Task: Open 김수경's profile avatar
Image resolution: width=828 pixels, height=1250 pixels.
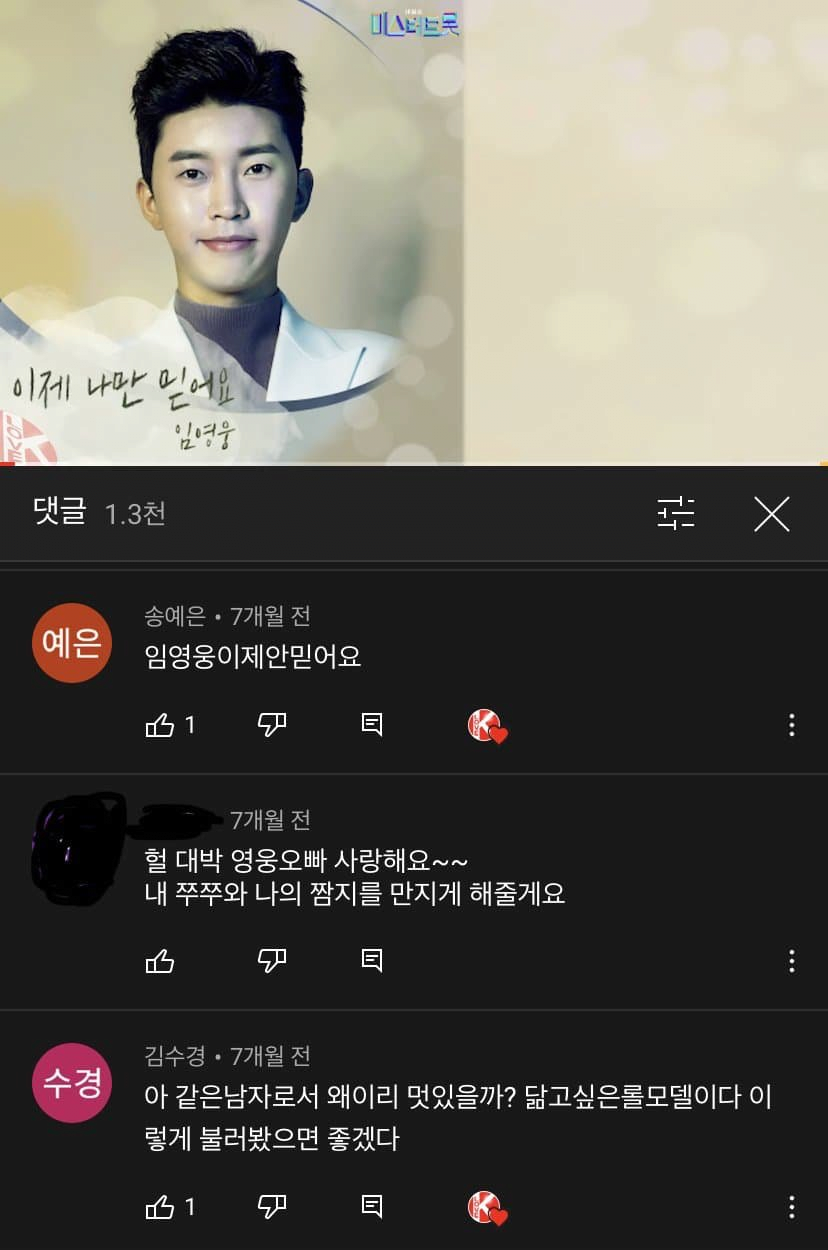Action: (x=73, y=1084)
